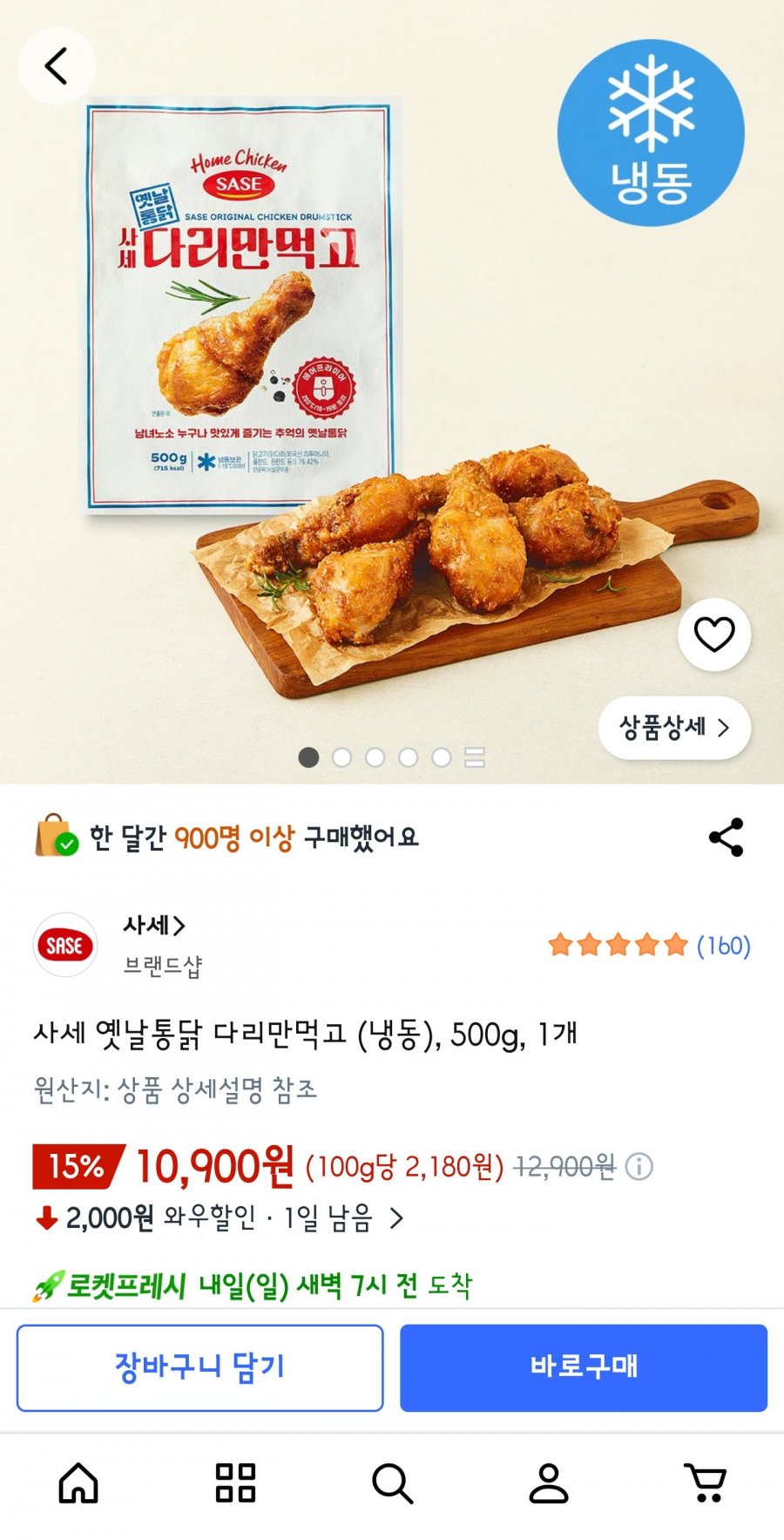Share this product
This screenshot has width=784, height=1540.
(726, 838)
